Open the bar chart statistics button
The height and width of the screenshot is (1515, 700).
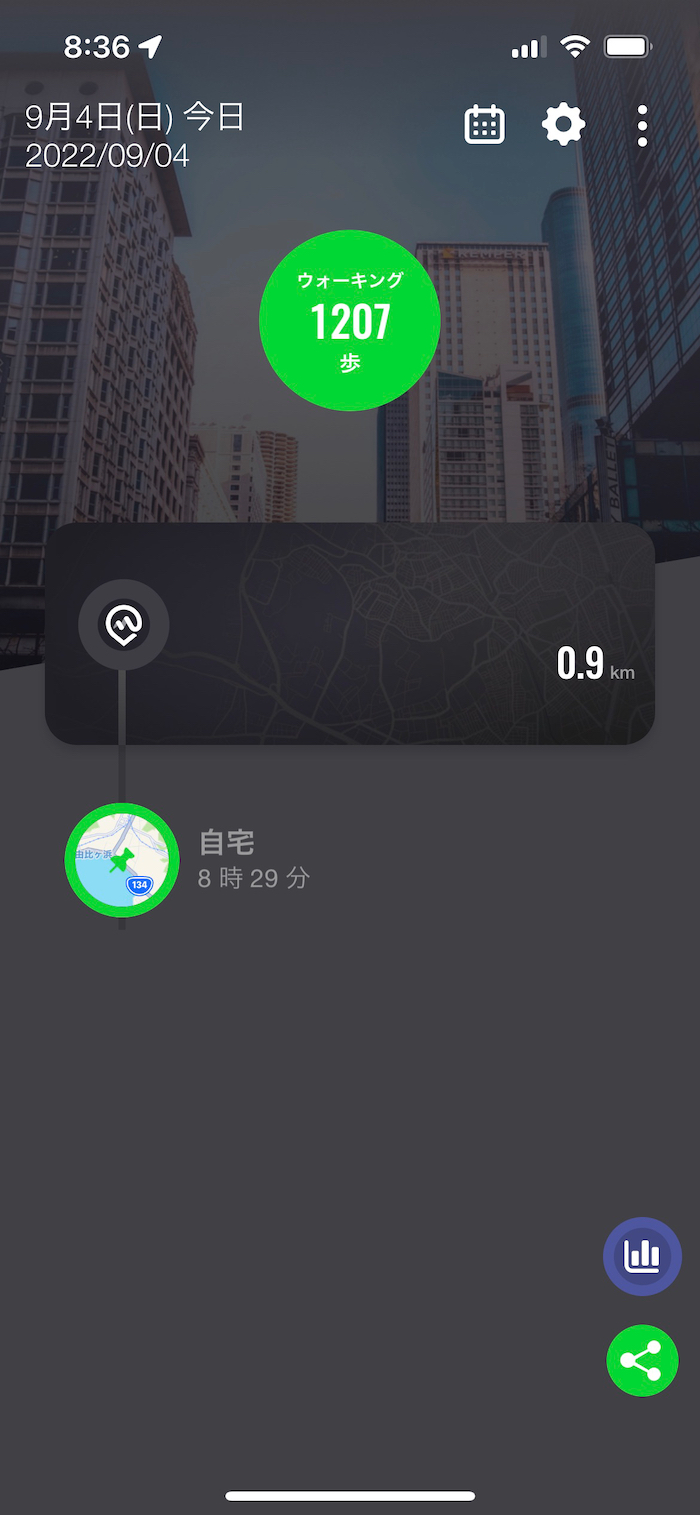point(642,1256)
